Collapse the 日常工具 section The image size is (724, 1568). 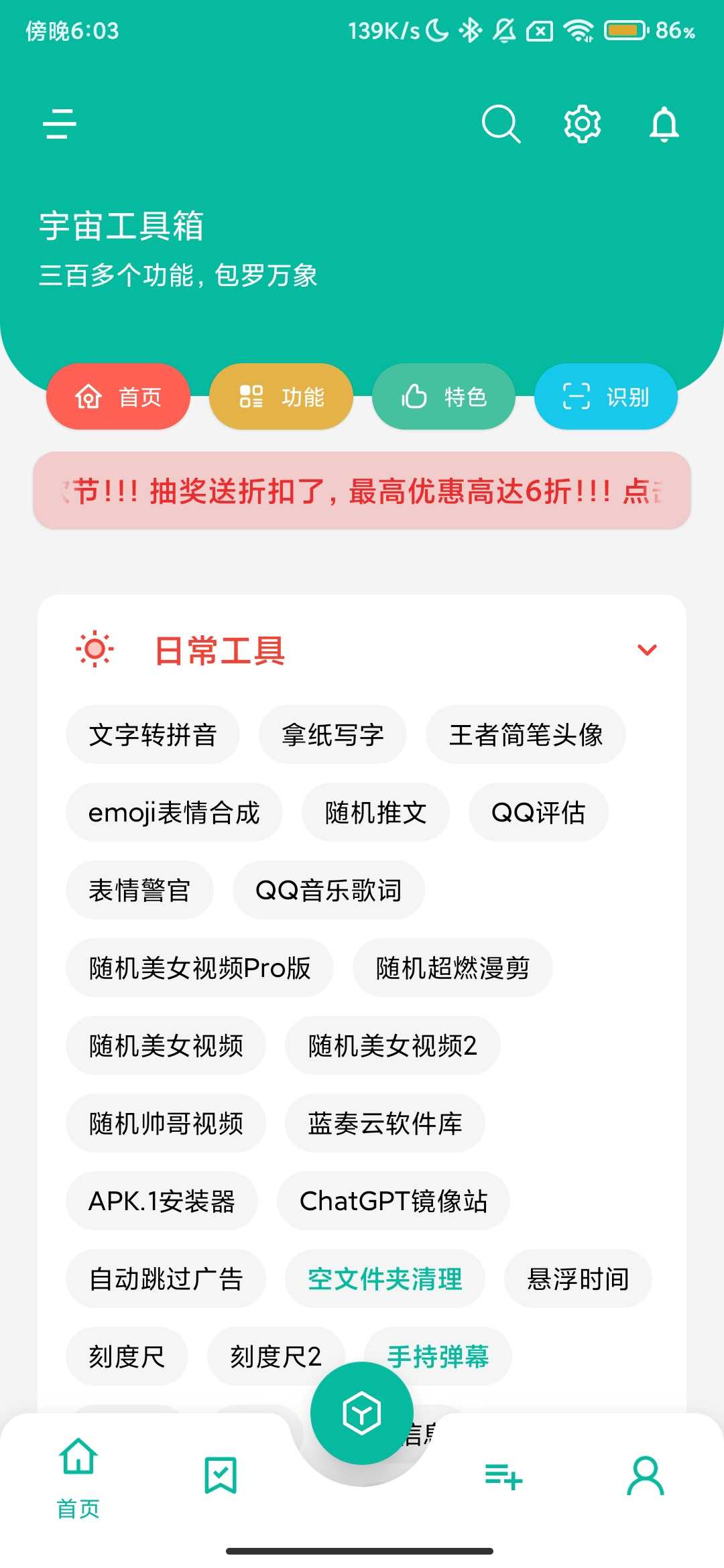click(647, 650)
